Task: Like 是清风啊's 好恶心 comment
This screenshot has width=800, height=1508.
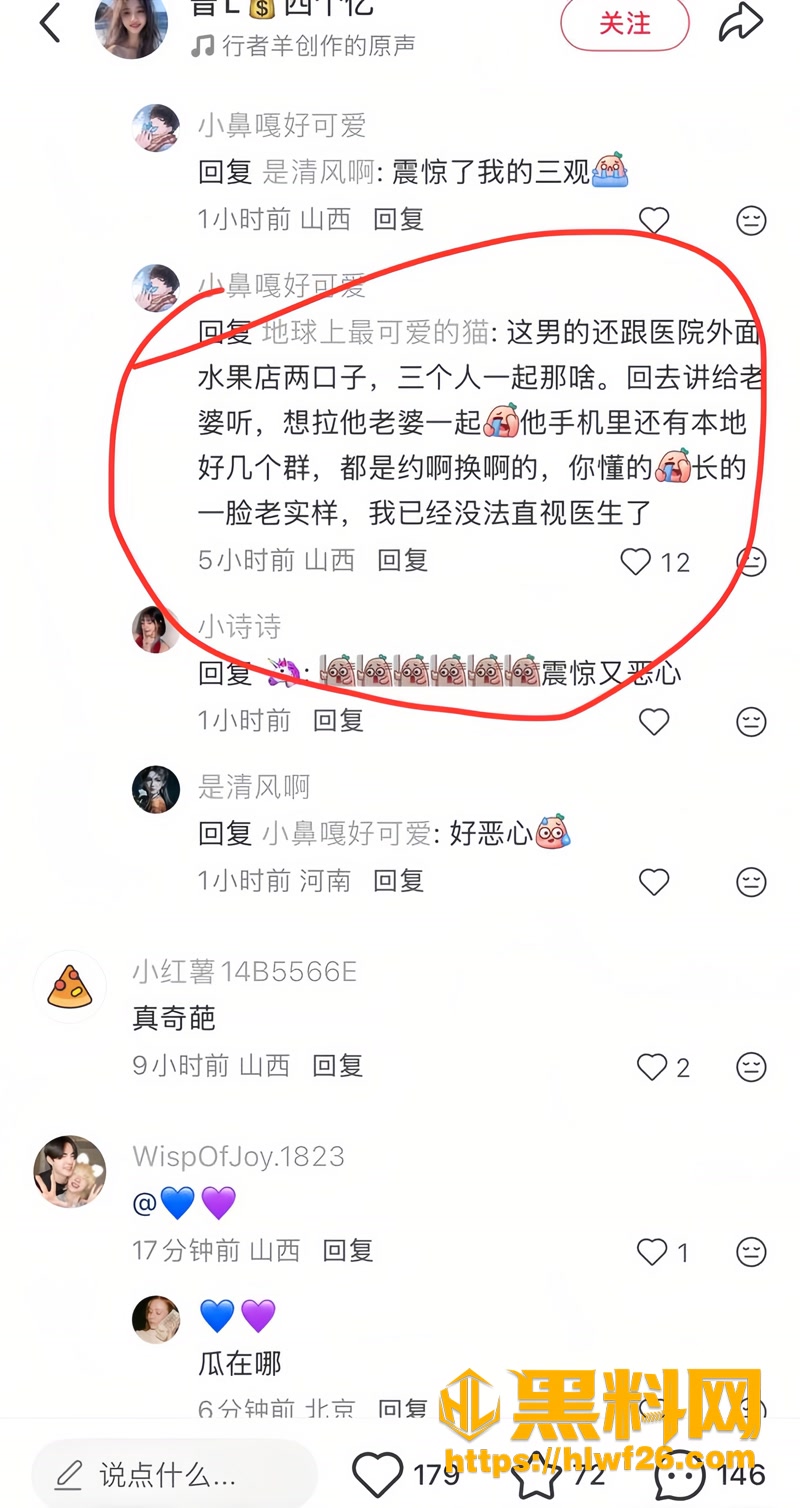Action: (x=654, y=881)
